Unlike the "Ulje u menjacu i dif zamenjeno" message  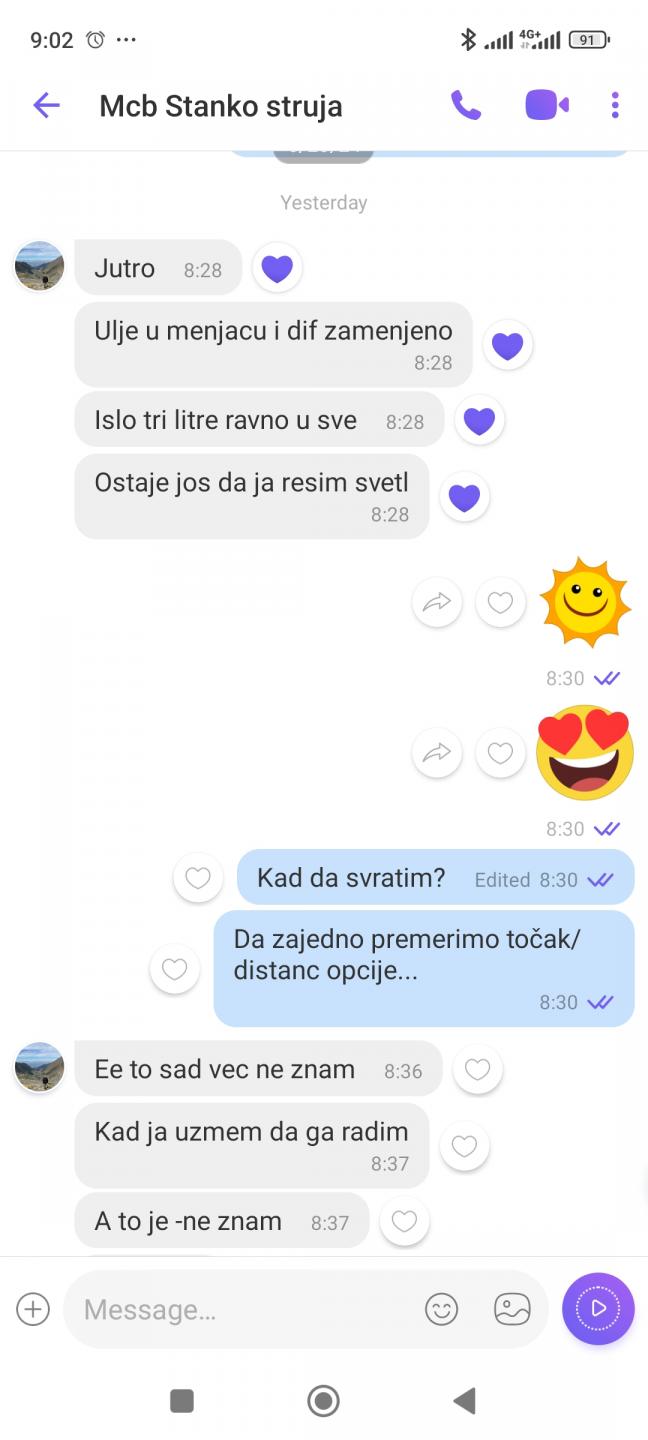click(x=508, y=345)
